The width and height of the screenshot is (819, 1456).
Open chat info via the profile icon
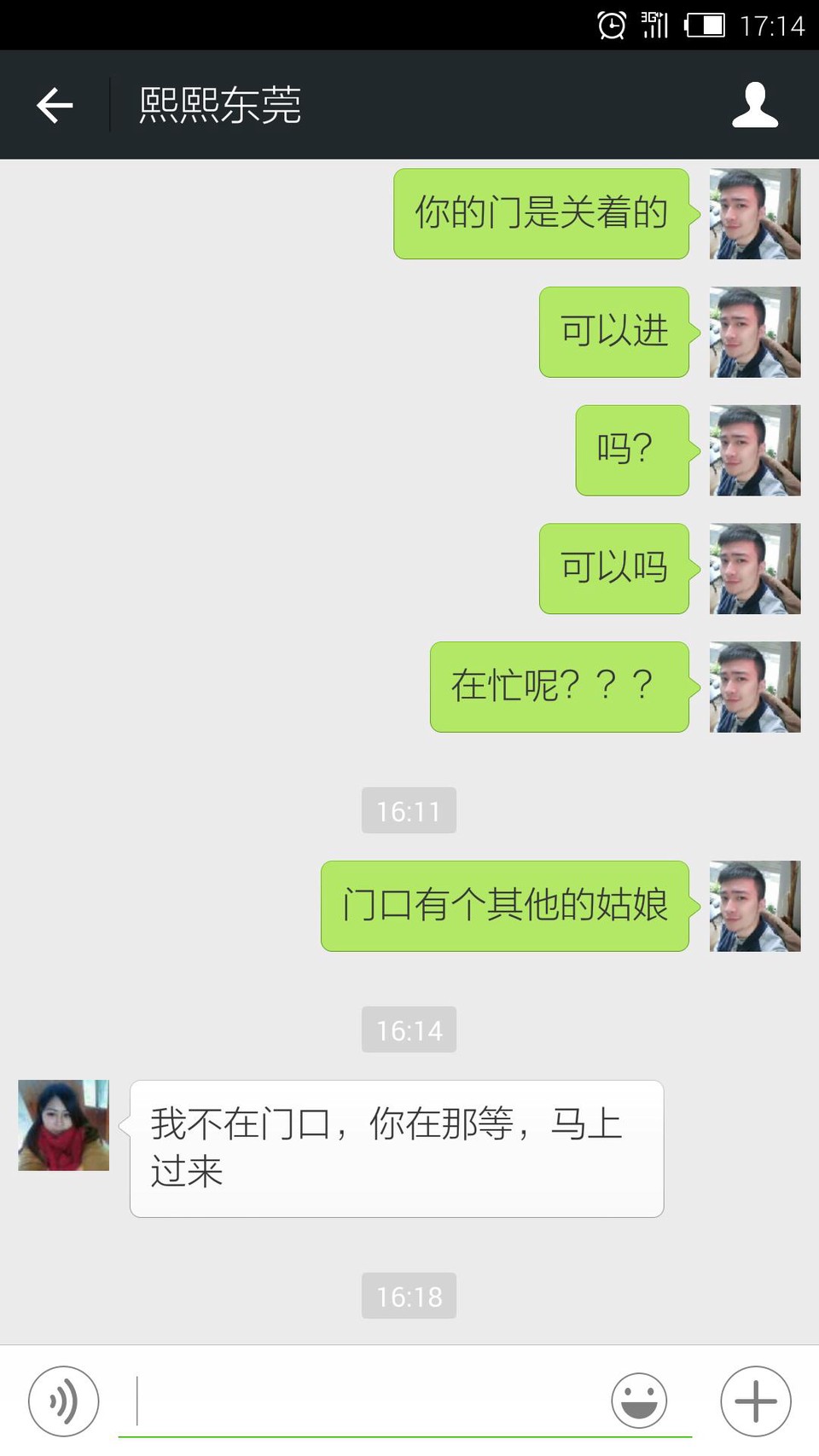coord(754,105)
